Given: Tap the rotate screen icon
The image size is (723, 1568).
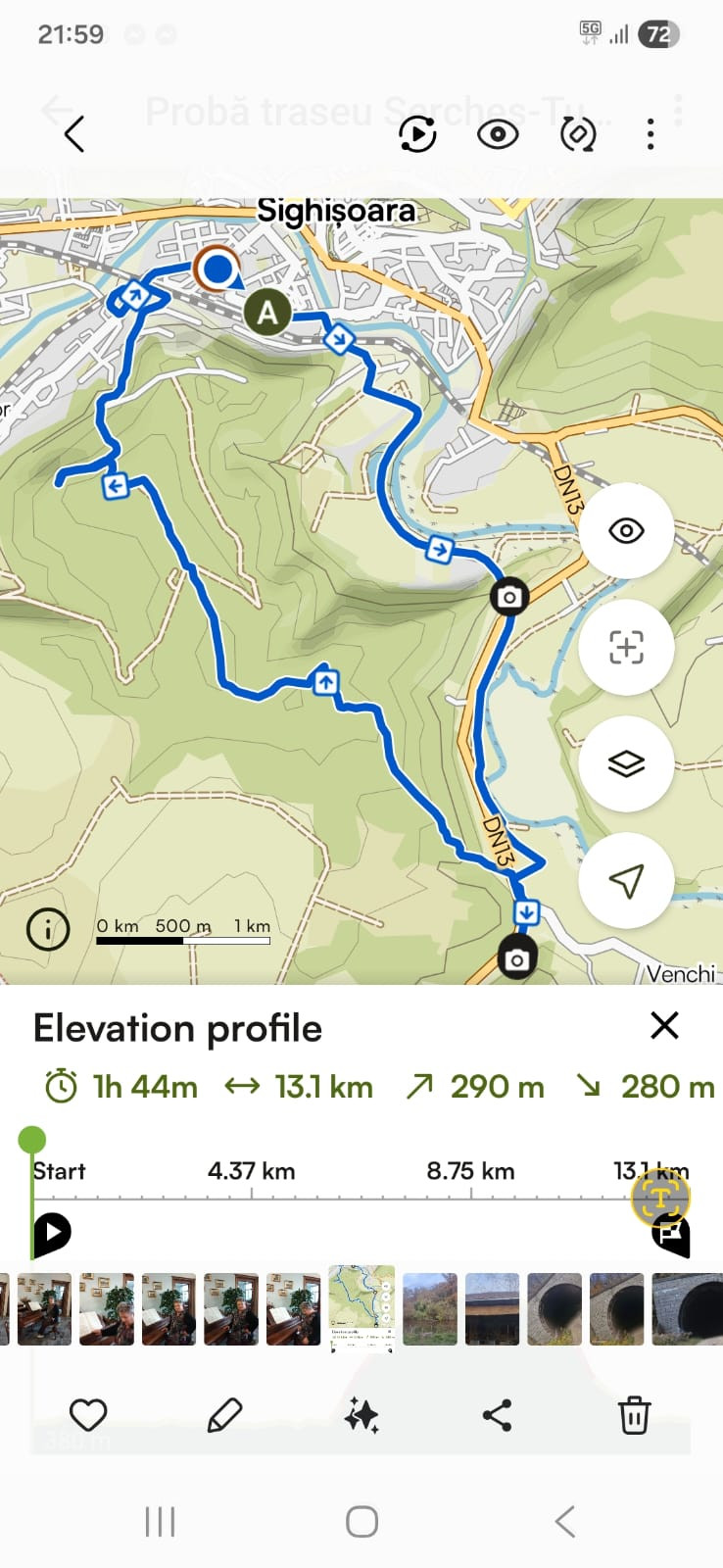Looking at the screenshot, I should [577, 133].
